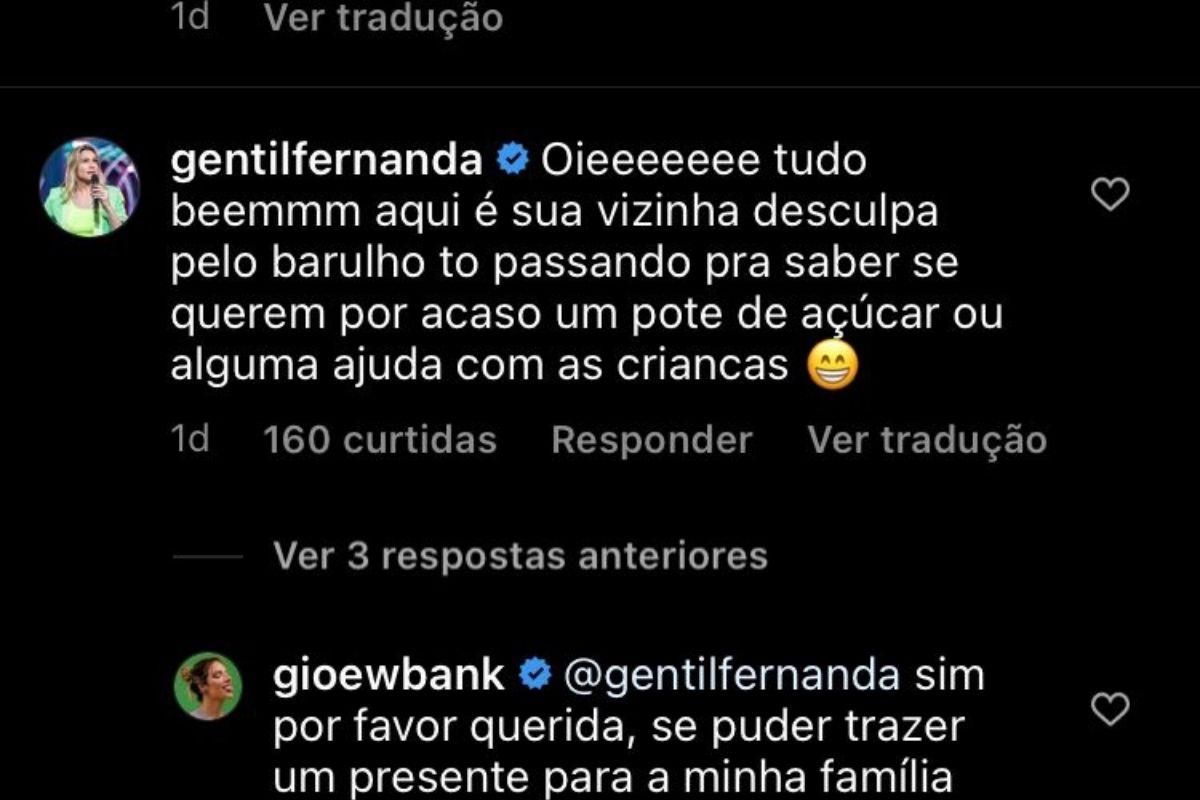Expand the 3 previous replies
The width and height of the screenshot is (1200, 800).
520,555
